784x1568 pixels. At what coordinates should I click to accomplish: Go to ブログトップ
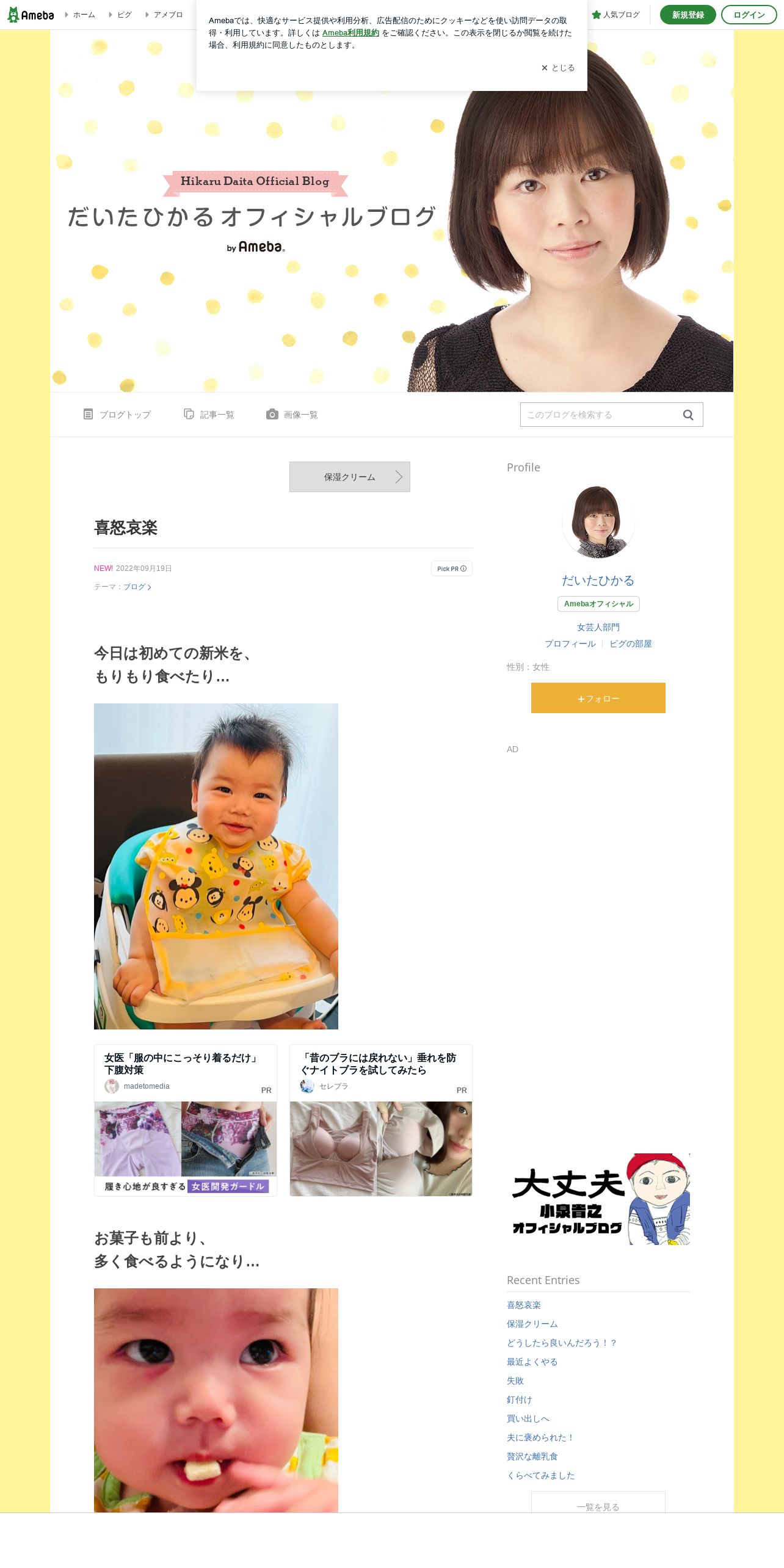pos(117,415)
